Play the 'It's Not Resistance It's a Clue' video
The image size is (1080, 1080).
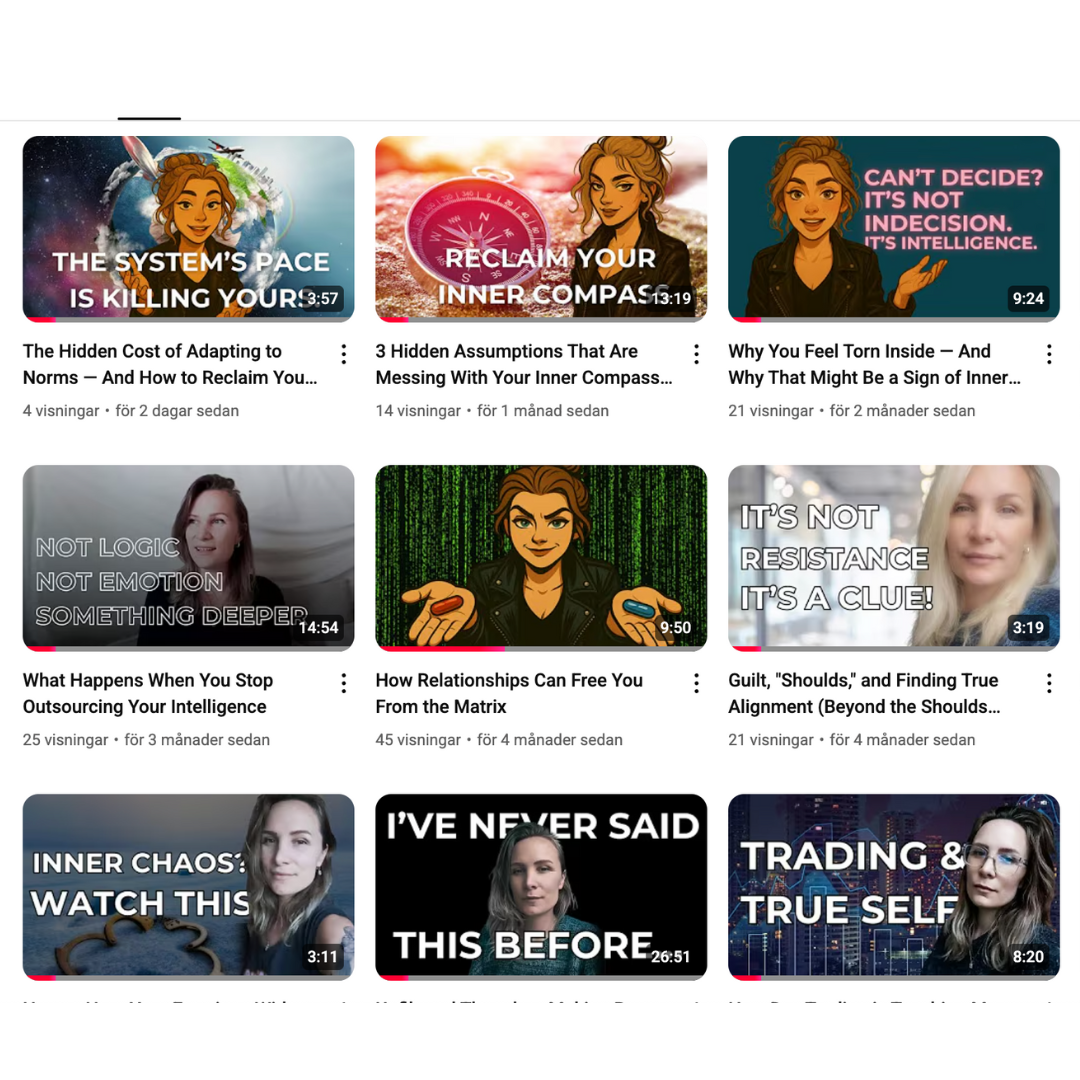tap(893, 557)
